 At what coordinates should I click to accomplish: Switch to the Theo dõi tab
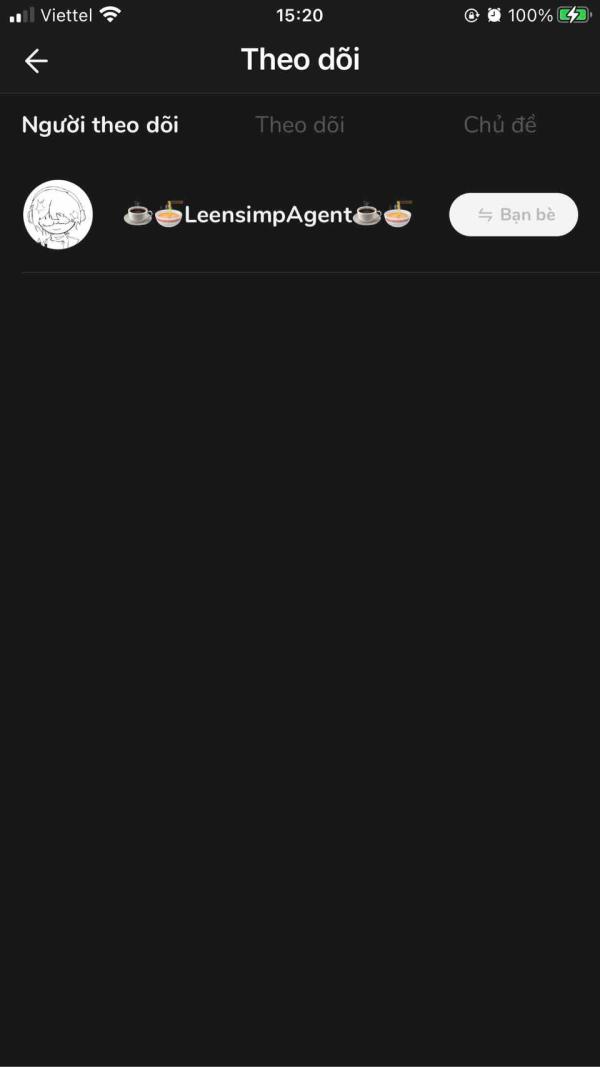[299, 125]
